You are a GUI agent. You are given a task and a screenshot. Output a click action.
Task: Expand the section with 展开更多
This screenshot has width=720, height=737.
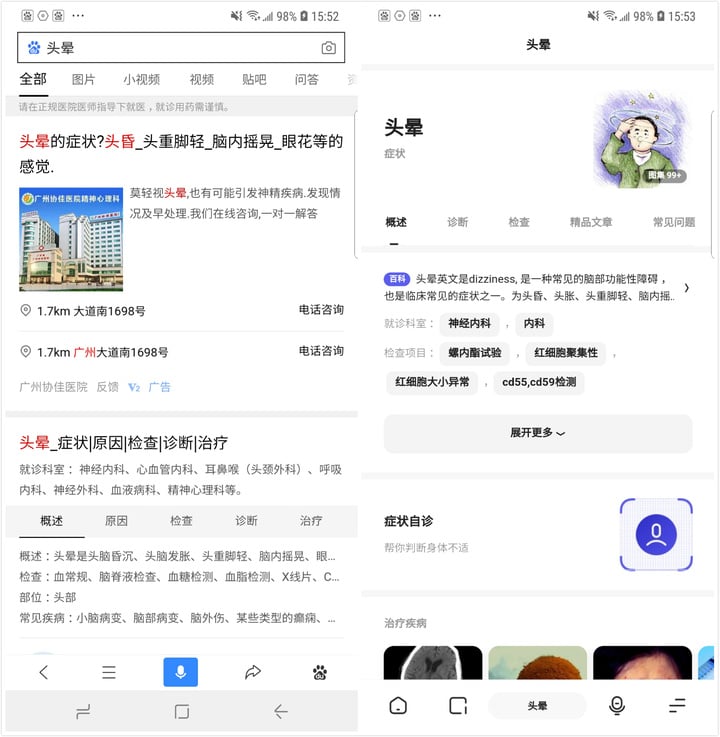[537, 433]
